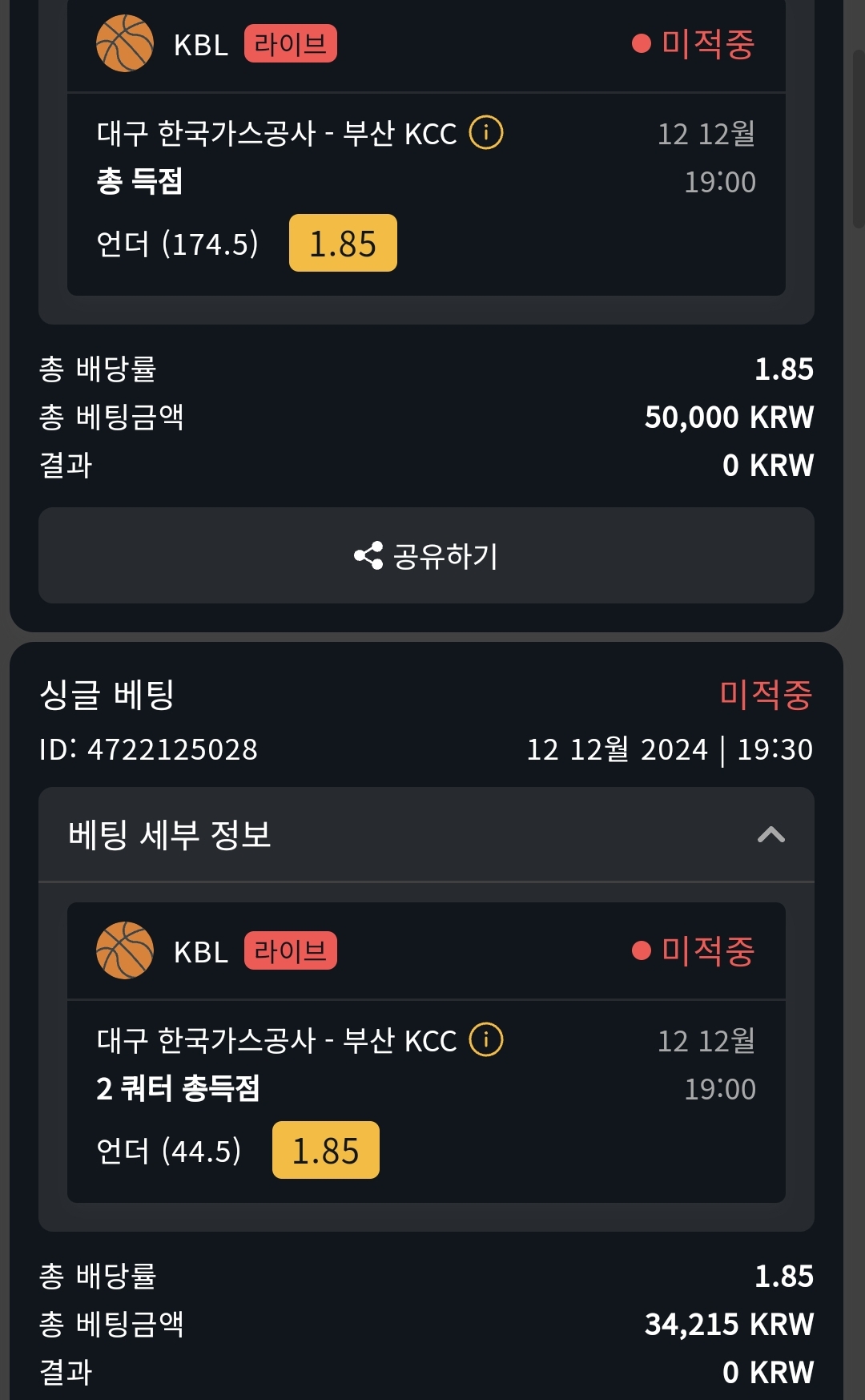Tap the 1.85 odds for 언더 (174.5)
This screenshot has width=865, height=1400.
343,243
